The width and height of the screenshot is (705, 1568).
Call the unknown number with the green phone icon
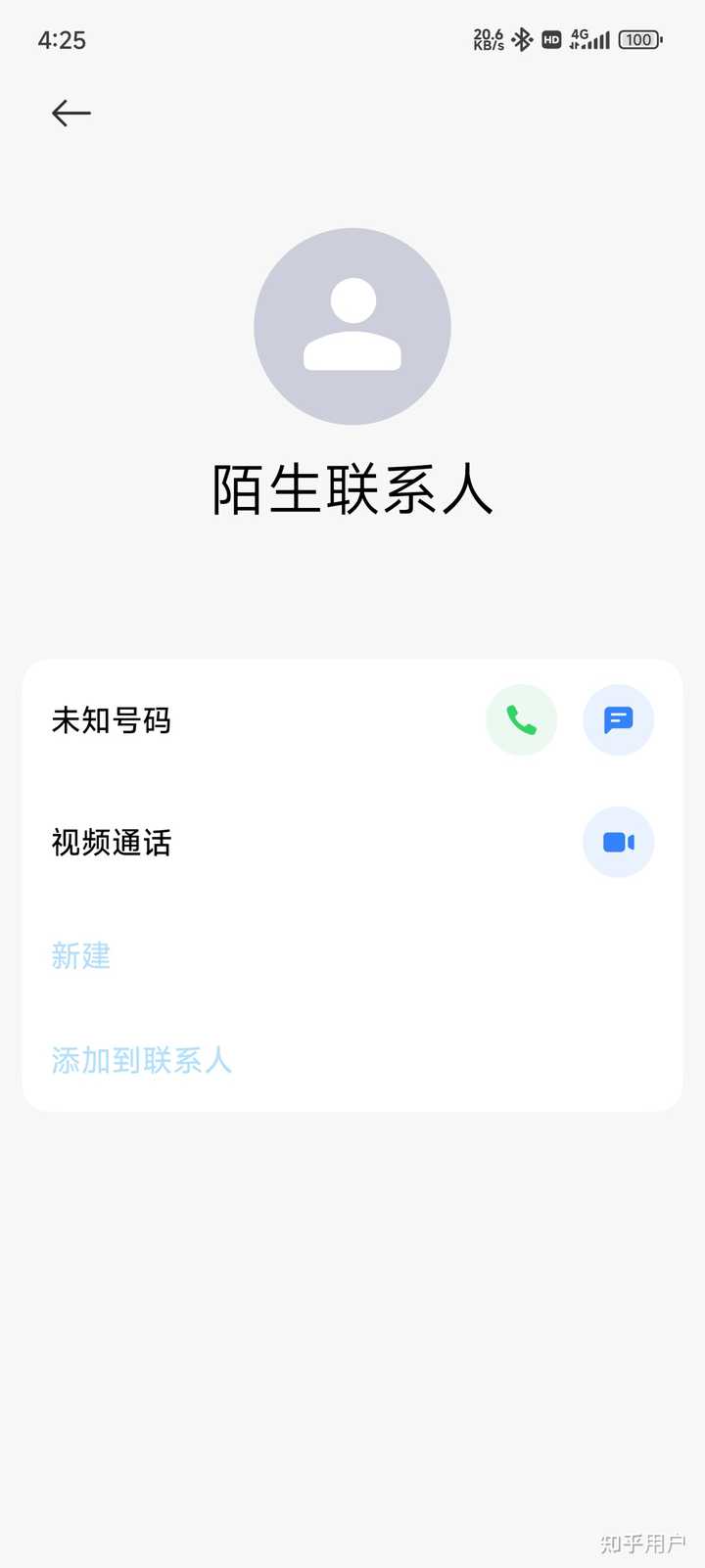pos(522,720)
